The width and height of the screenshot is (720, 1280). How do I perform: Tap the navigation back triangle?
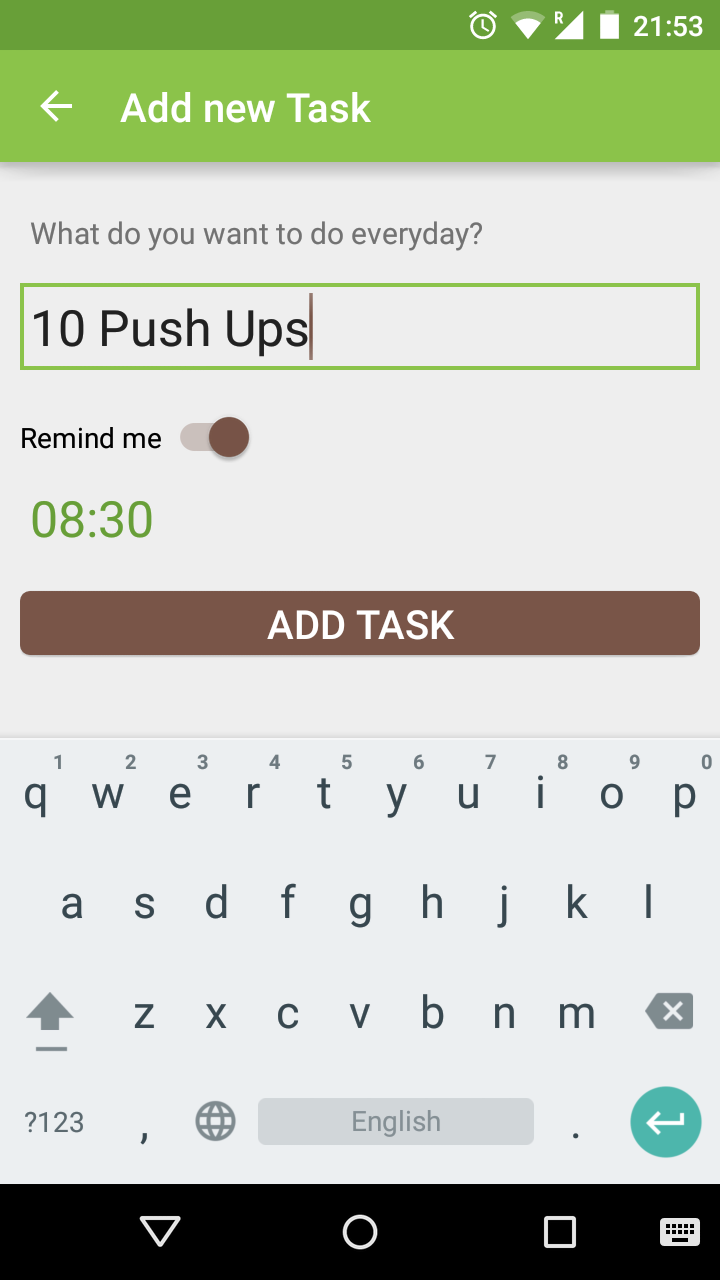159,1232
